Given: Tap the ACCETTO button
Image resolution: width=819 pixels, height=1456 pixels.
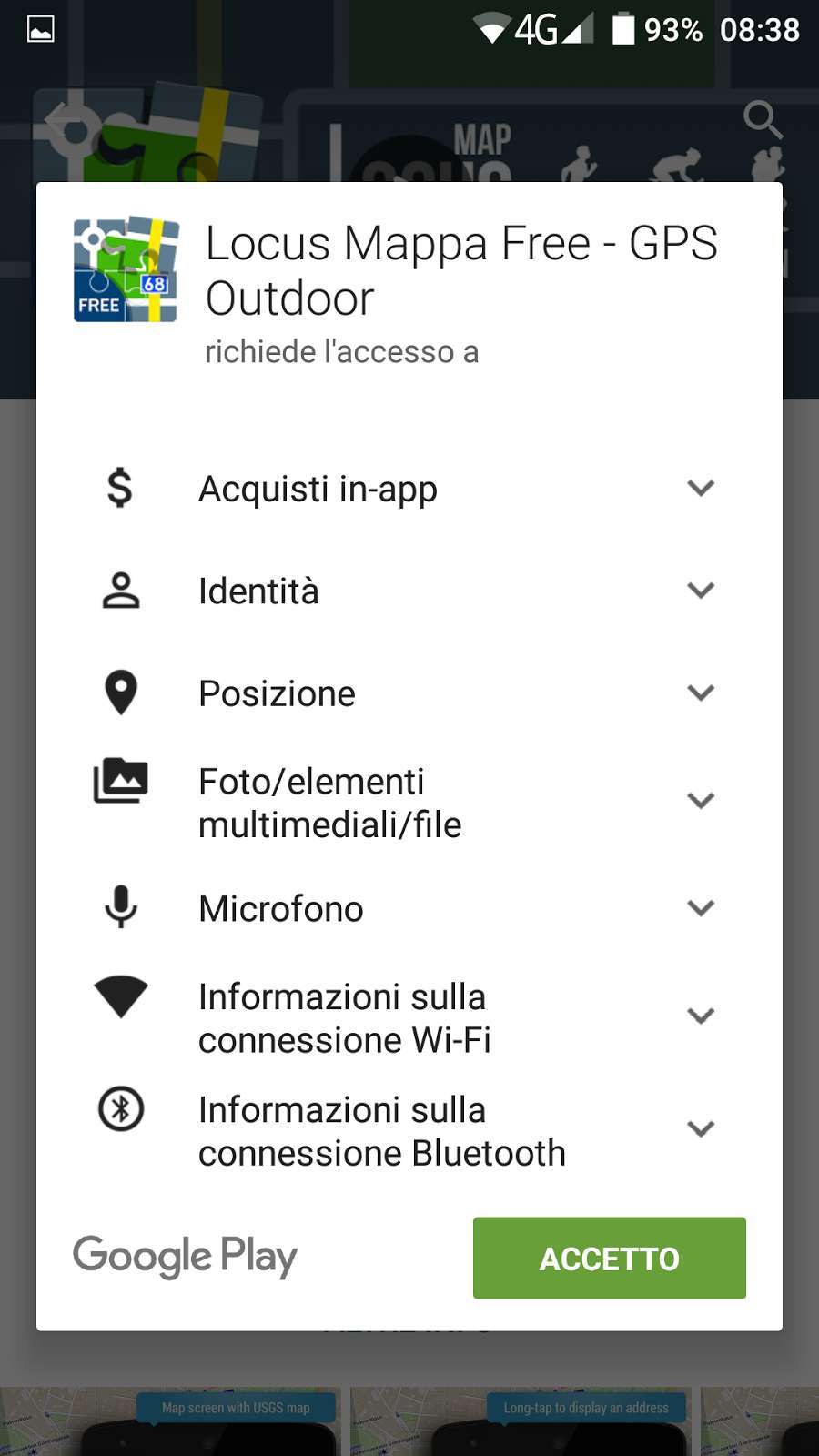Looking at the screenshot, I should pyautogui.click(x=609, y=1258).
